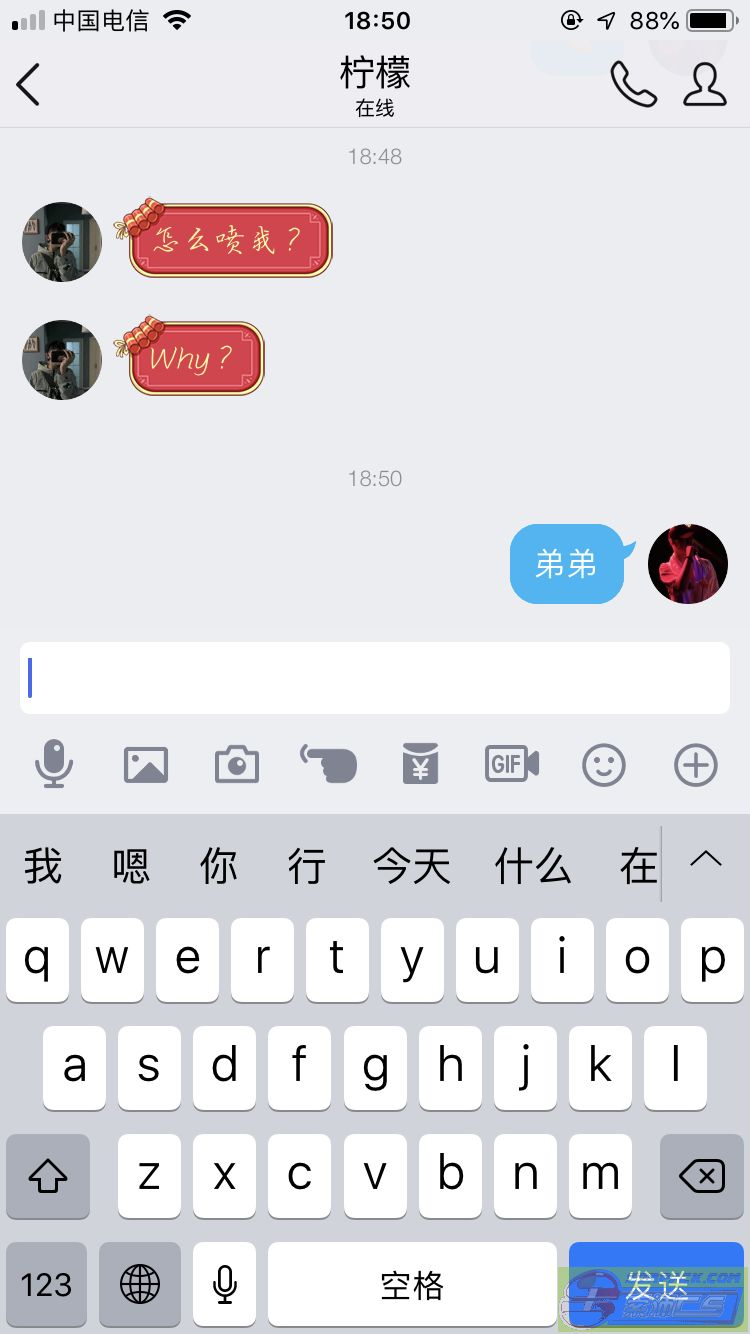Open the camera to take a photo
Image resolution: width=750 pixels, height=1334 pixels.
tap(237, 765)
